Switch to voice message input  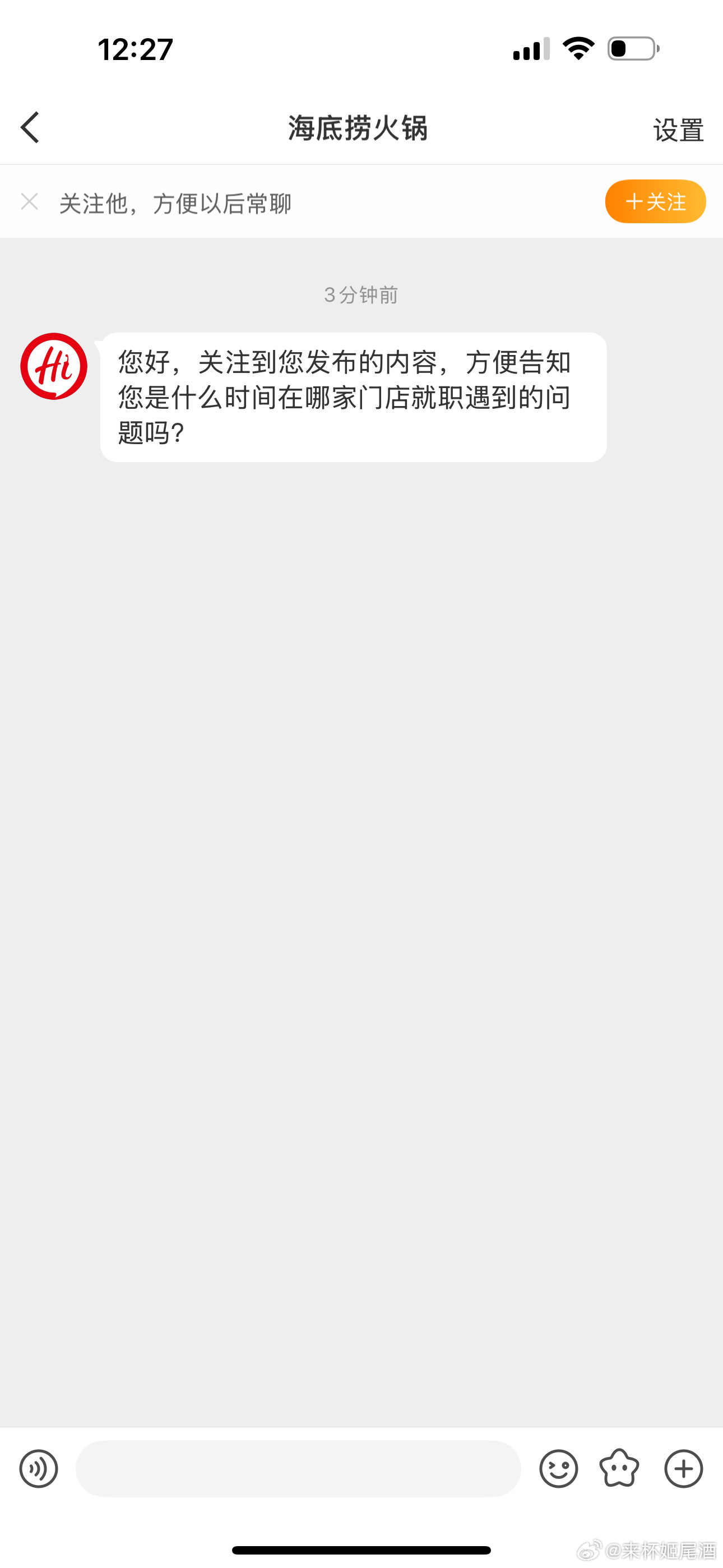point(38,1468)
